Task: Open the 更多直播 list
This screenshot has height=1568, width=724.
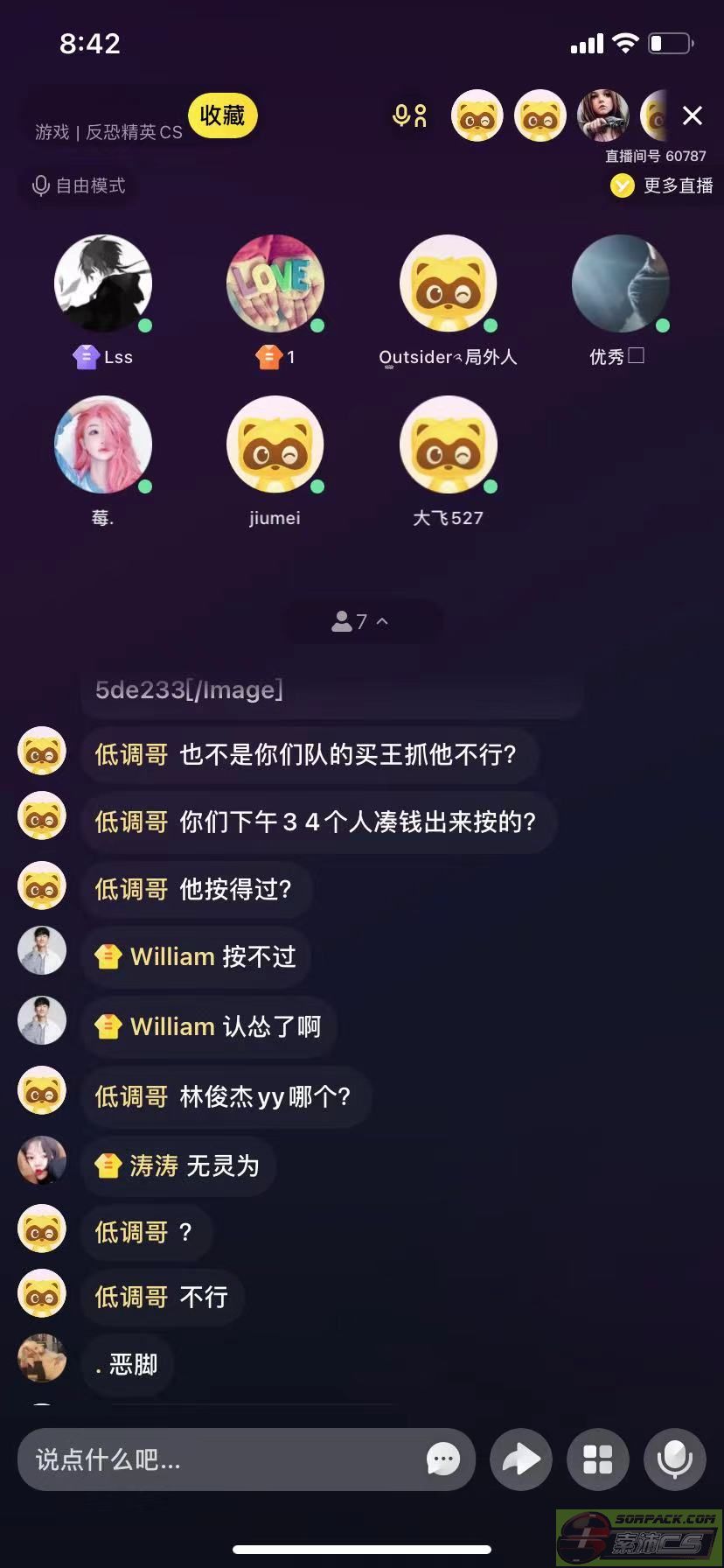Action: coord(663,185)
